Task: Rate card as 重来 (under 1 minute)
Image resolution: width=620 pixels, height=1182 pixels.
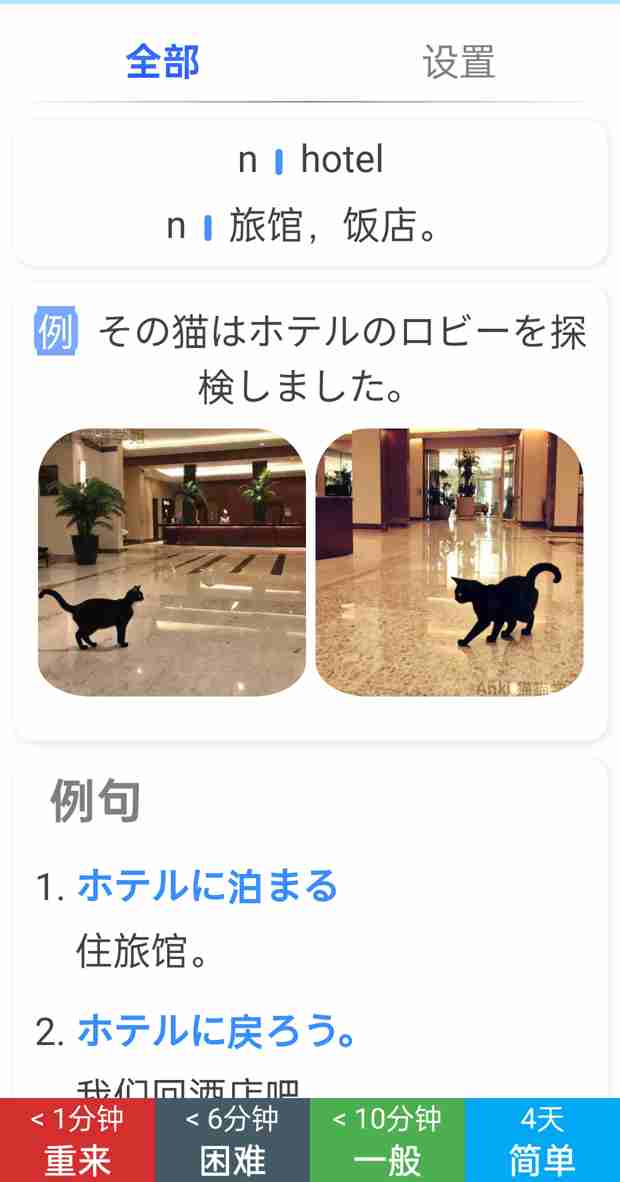Action: click(77, 1140)
